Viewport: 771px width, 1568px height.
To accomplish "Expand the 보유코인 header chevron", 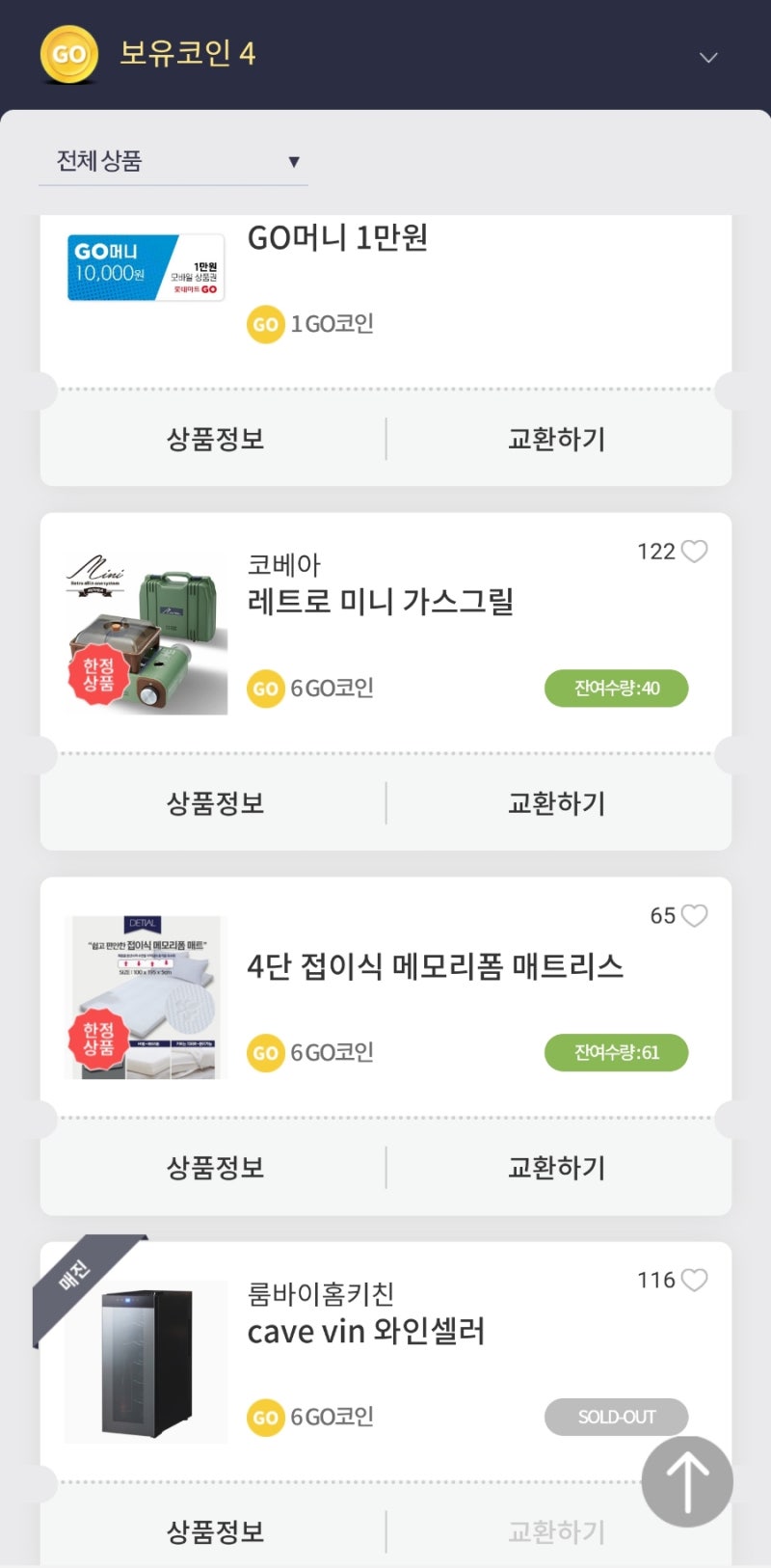I will point(708,58).
